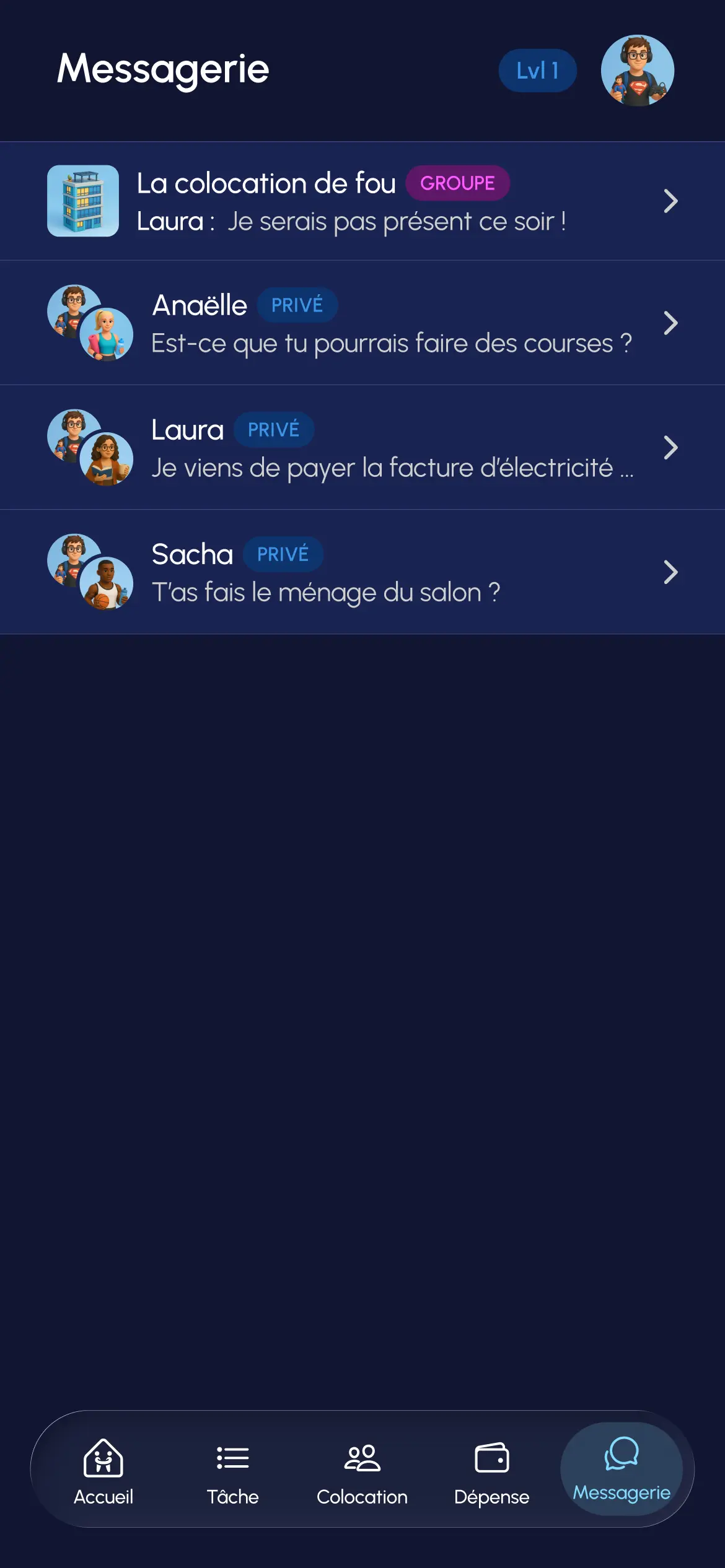The width and height of the screenshot is (725, 1568).
Task: View Sacha's private messages
Action: (362, 572)
